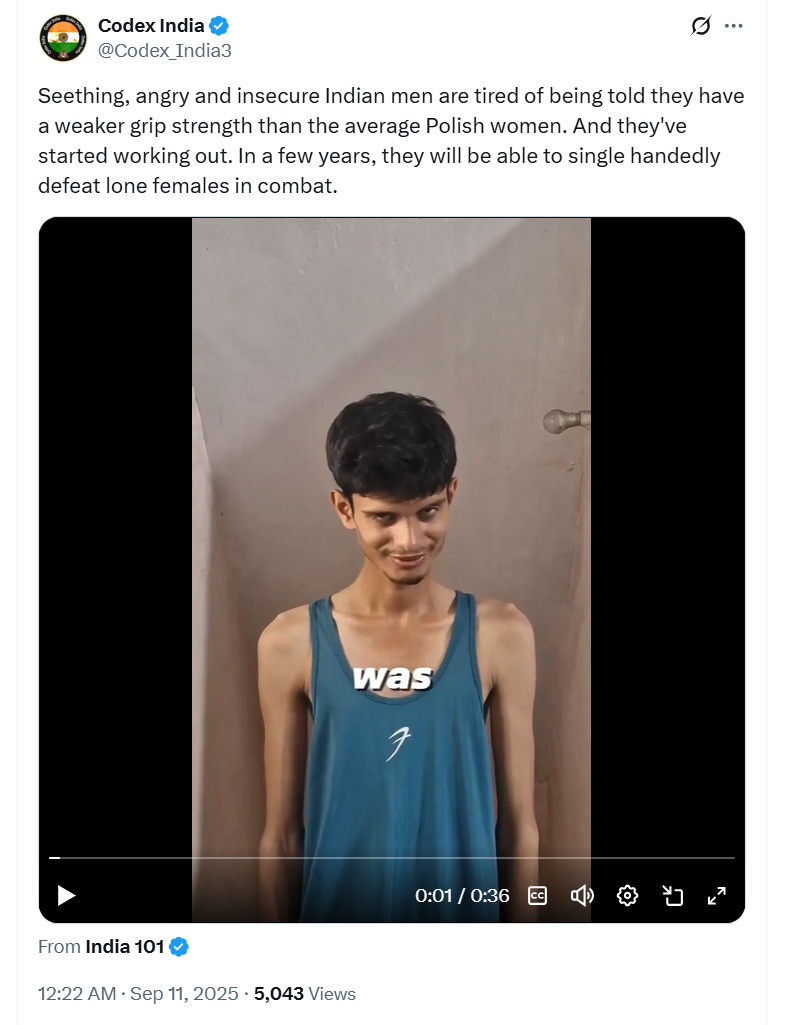Switch video to picture-in-picture mode
Image resolution: width=787 pixels, height=1025 pixels.
[x=672, y=895]
